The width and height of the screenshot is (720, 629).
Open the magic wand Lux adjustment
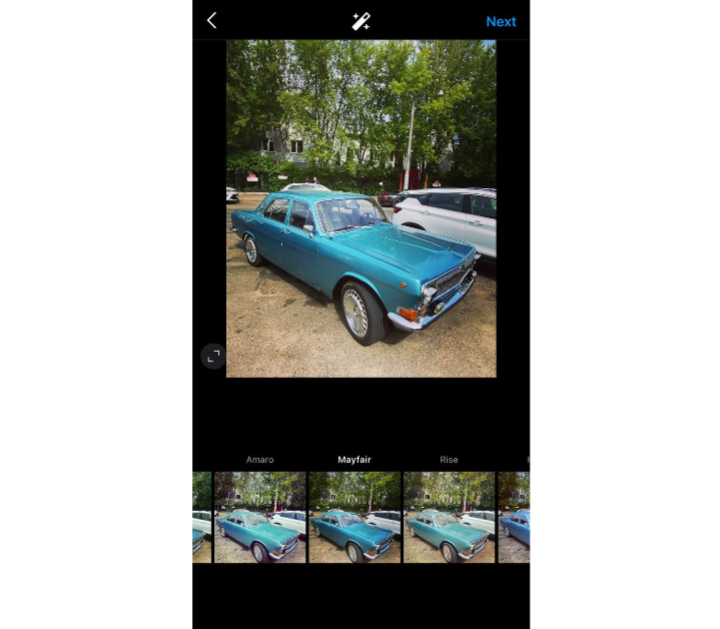click(x=361, y=21)
